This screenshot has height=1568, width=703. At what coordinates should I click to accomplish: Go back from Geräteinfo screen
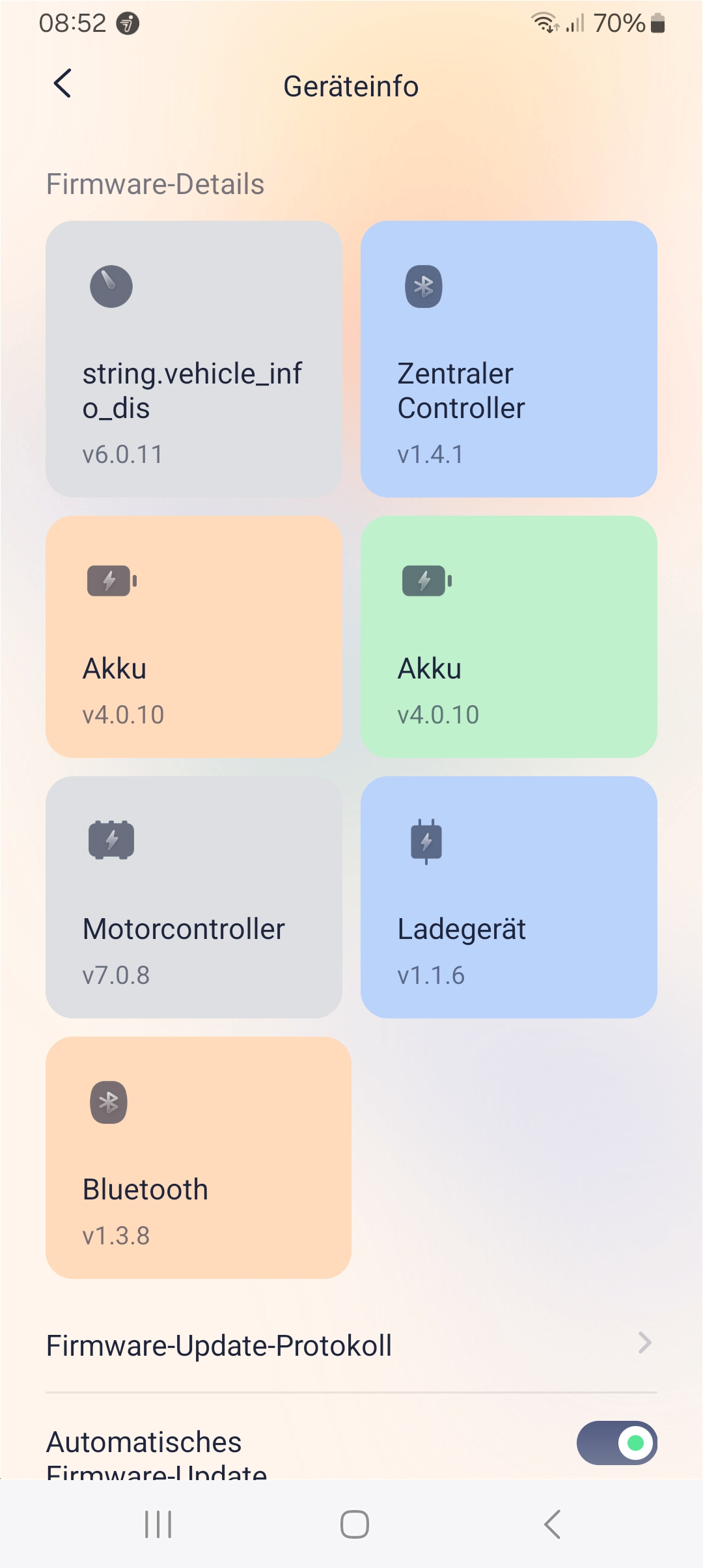coord(62,84)
